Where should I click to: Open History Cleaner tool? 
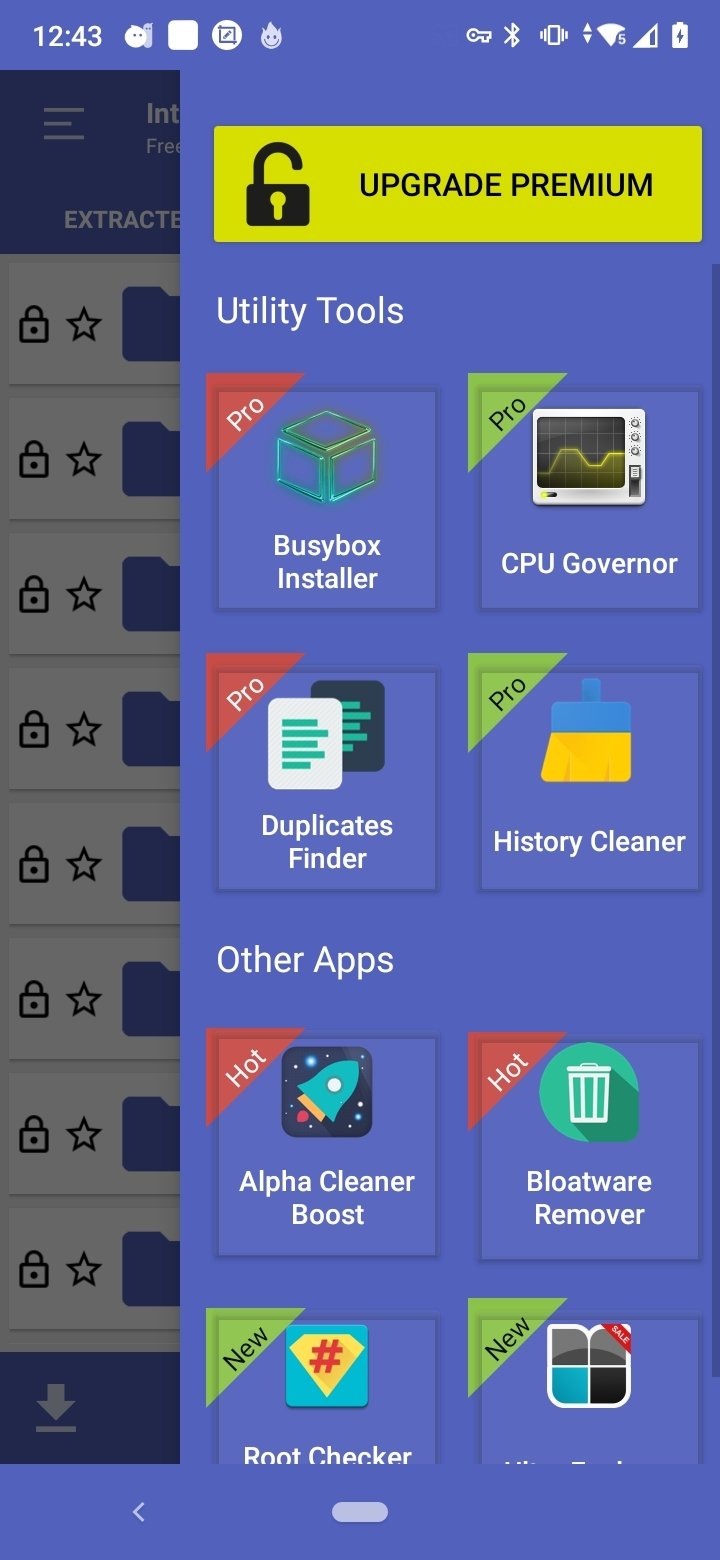coord(589,780)
